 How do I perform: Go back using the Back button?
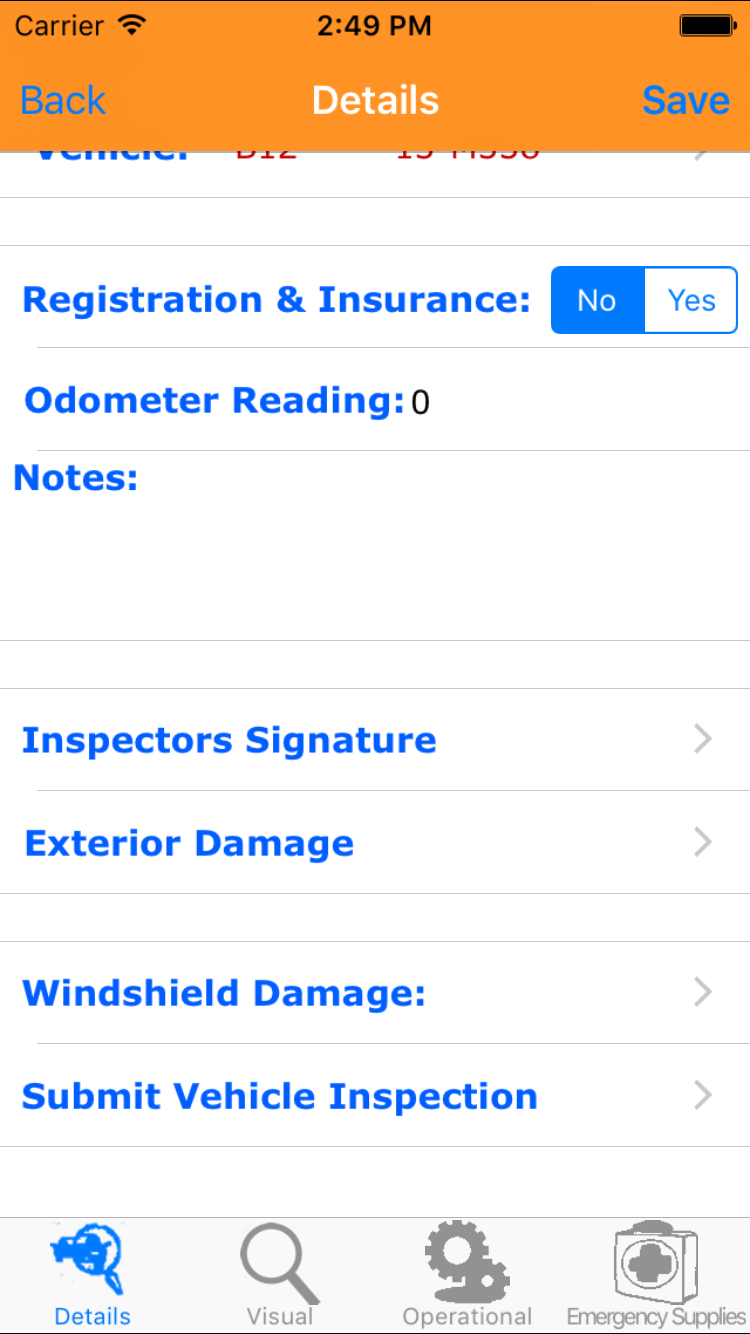pos(63,101)
